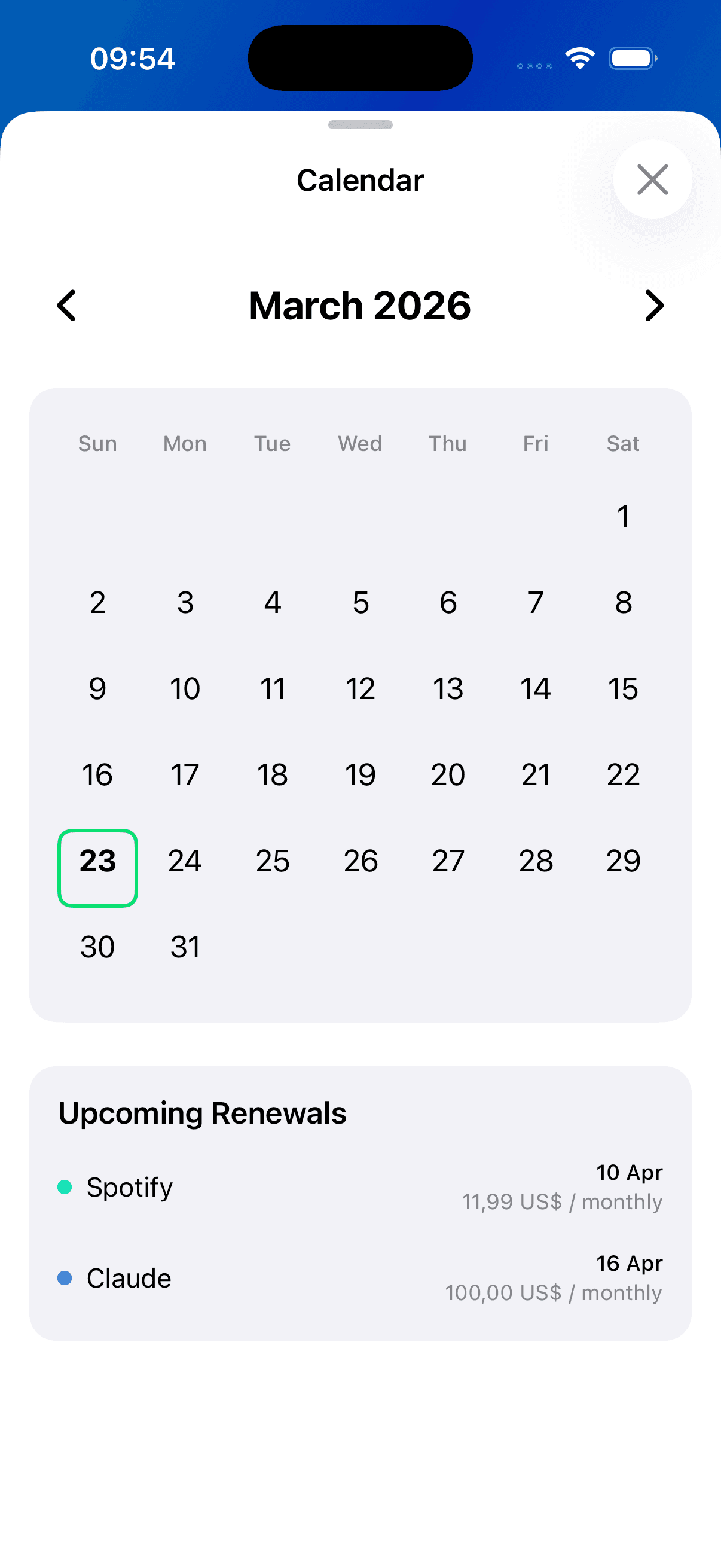Tap the grab handle above Calendar title
The width and height of the screenshot is (721, 1568).
tap(360, 126)
